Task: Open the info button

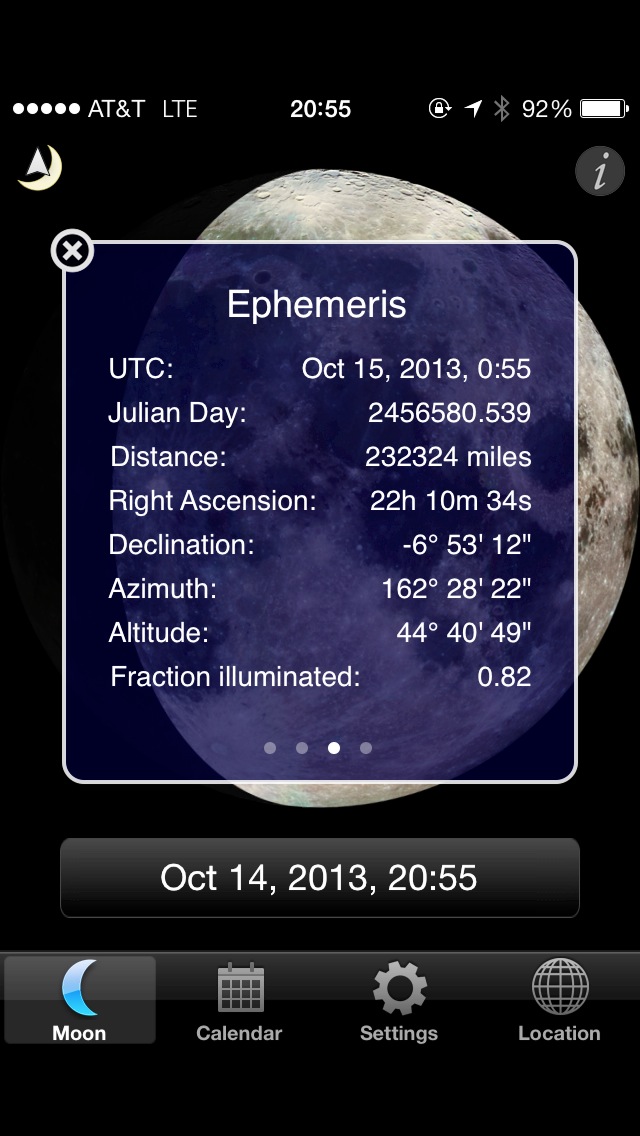Action: pos(600,173)
